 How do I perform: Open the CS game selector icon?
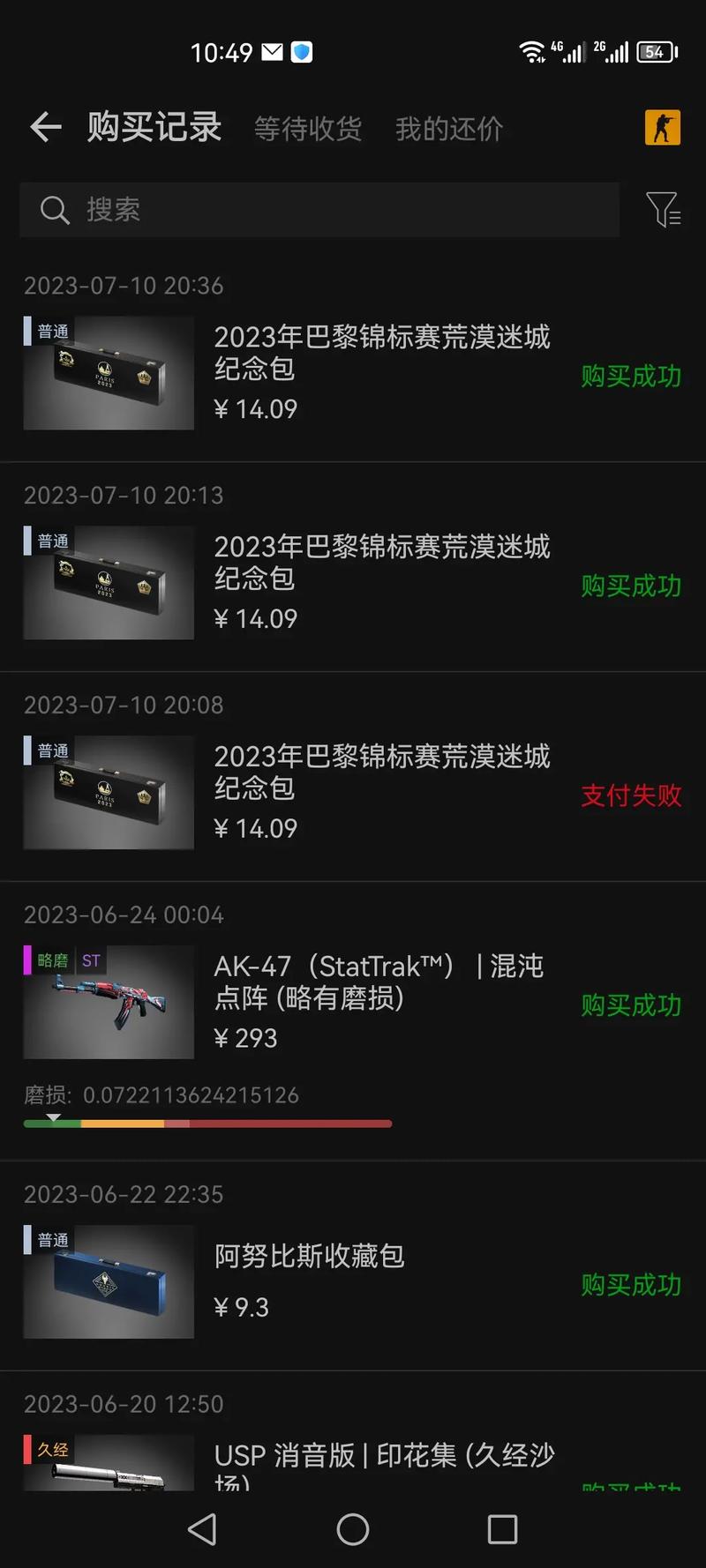662,128
